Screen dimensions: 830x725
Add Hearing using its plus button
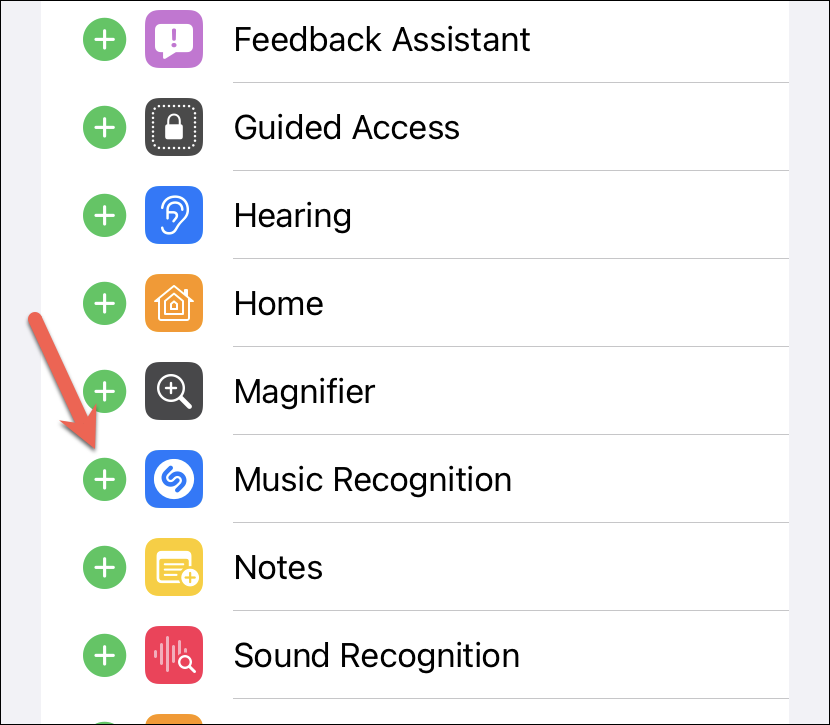104,216
